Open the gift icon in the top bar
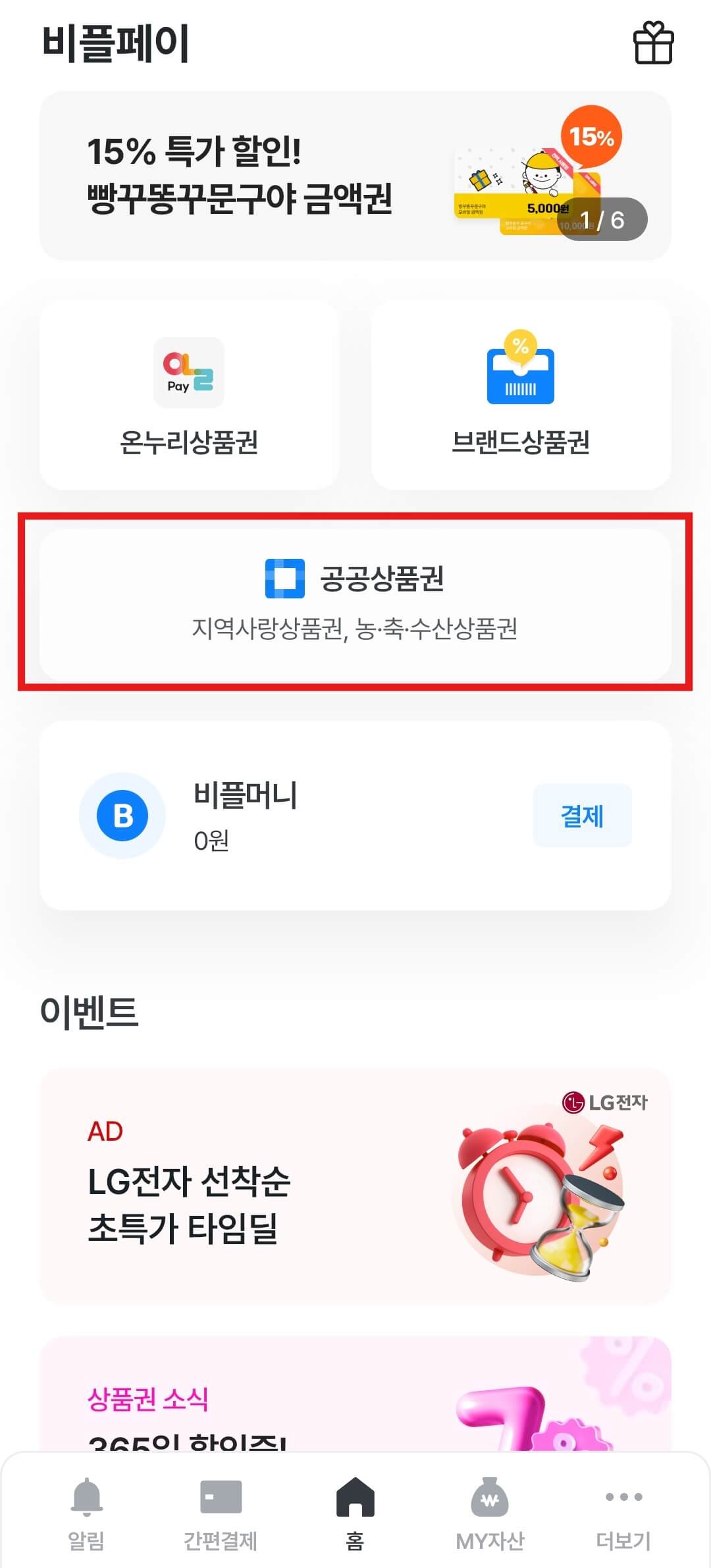 click(x=654, y=45)
